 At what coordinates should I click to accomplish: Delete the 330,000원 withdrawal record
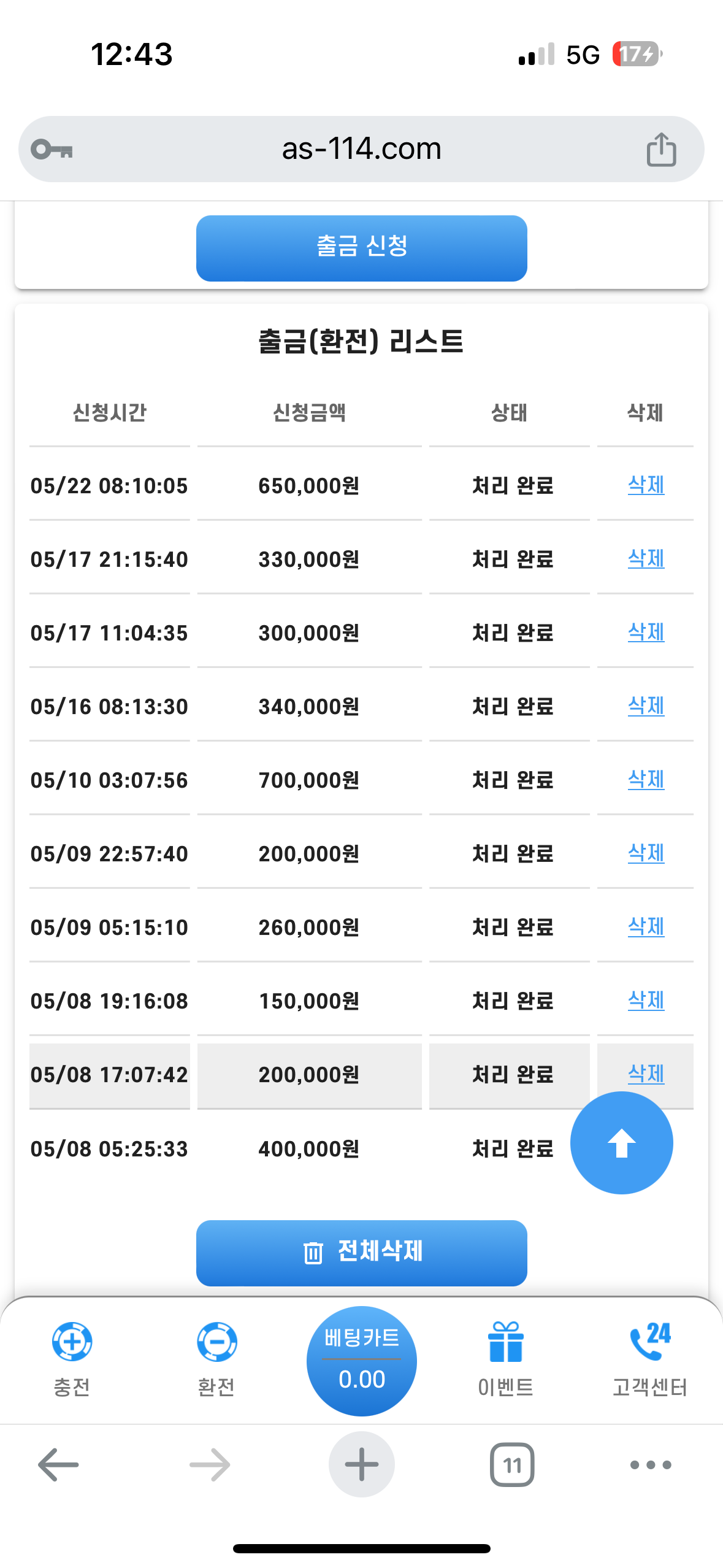(x=646, y=559)
